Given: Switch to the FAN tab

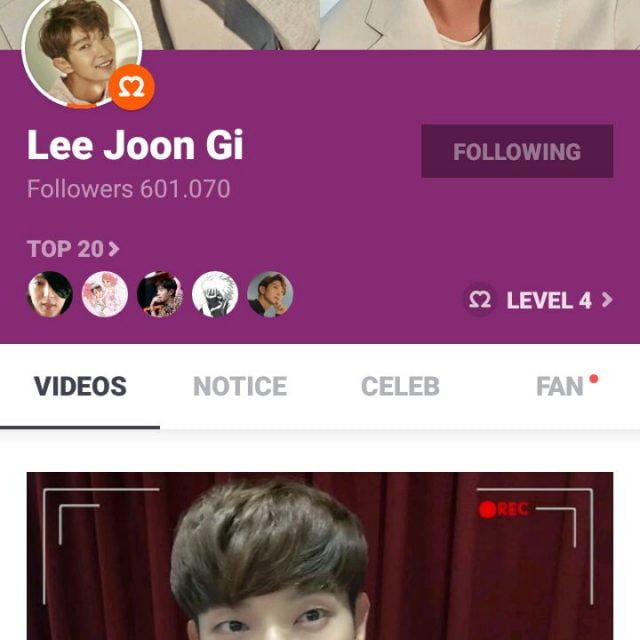Looking at the screenshot, I should 560,387.
